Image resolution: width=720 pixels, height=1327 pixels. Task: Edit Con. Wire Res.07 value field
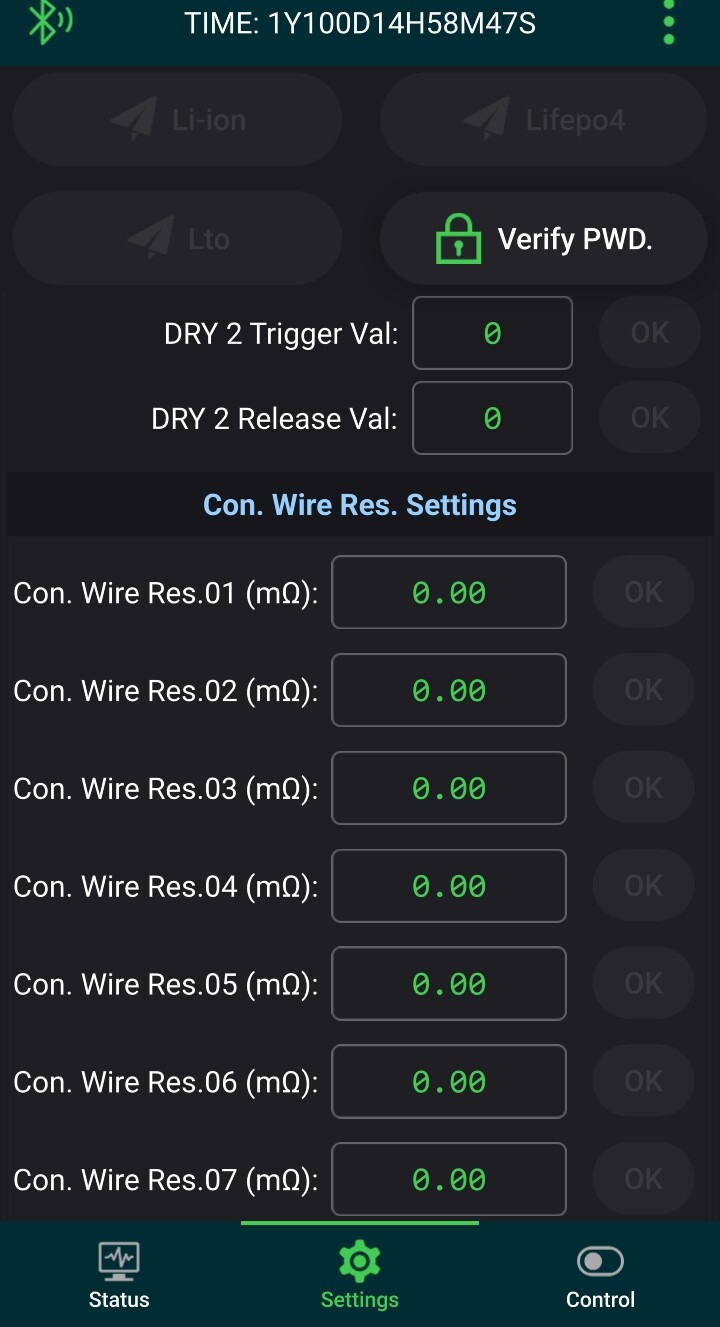[x=449, y=1179]
